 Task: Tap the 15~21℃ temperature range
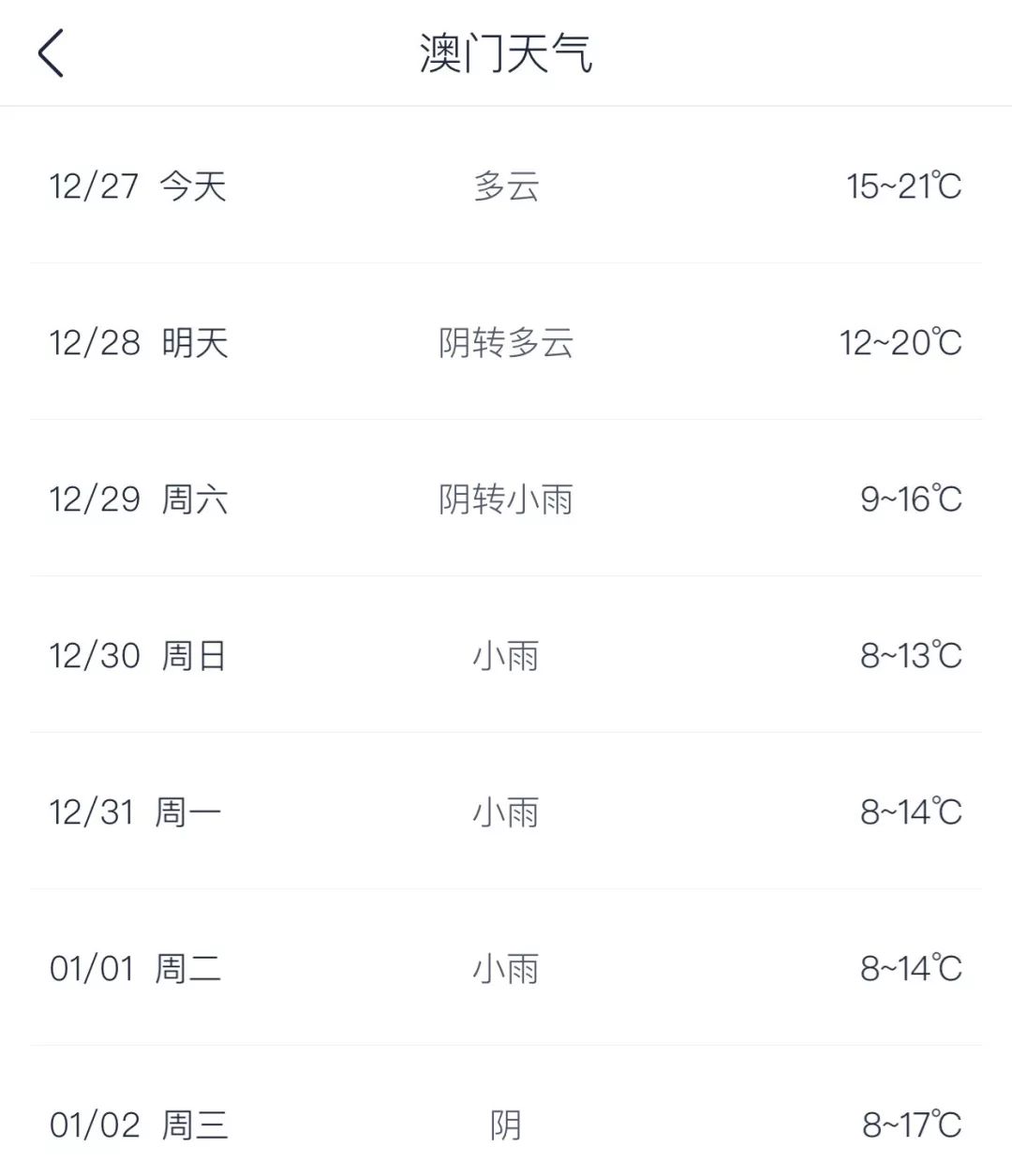902,186
